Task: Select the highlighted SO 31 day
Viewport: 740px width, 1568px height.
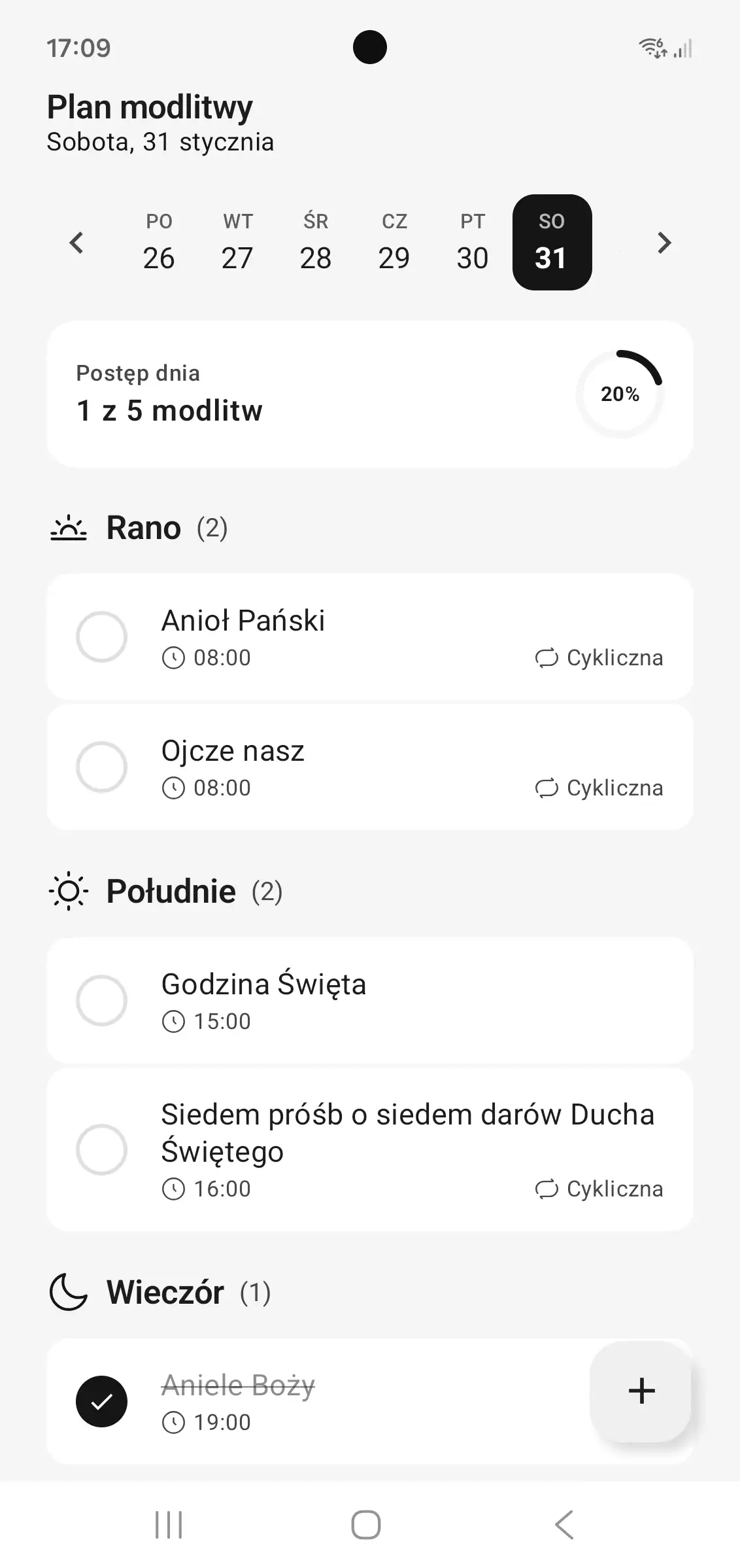Action: [552, 243]
